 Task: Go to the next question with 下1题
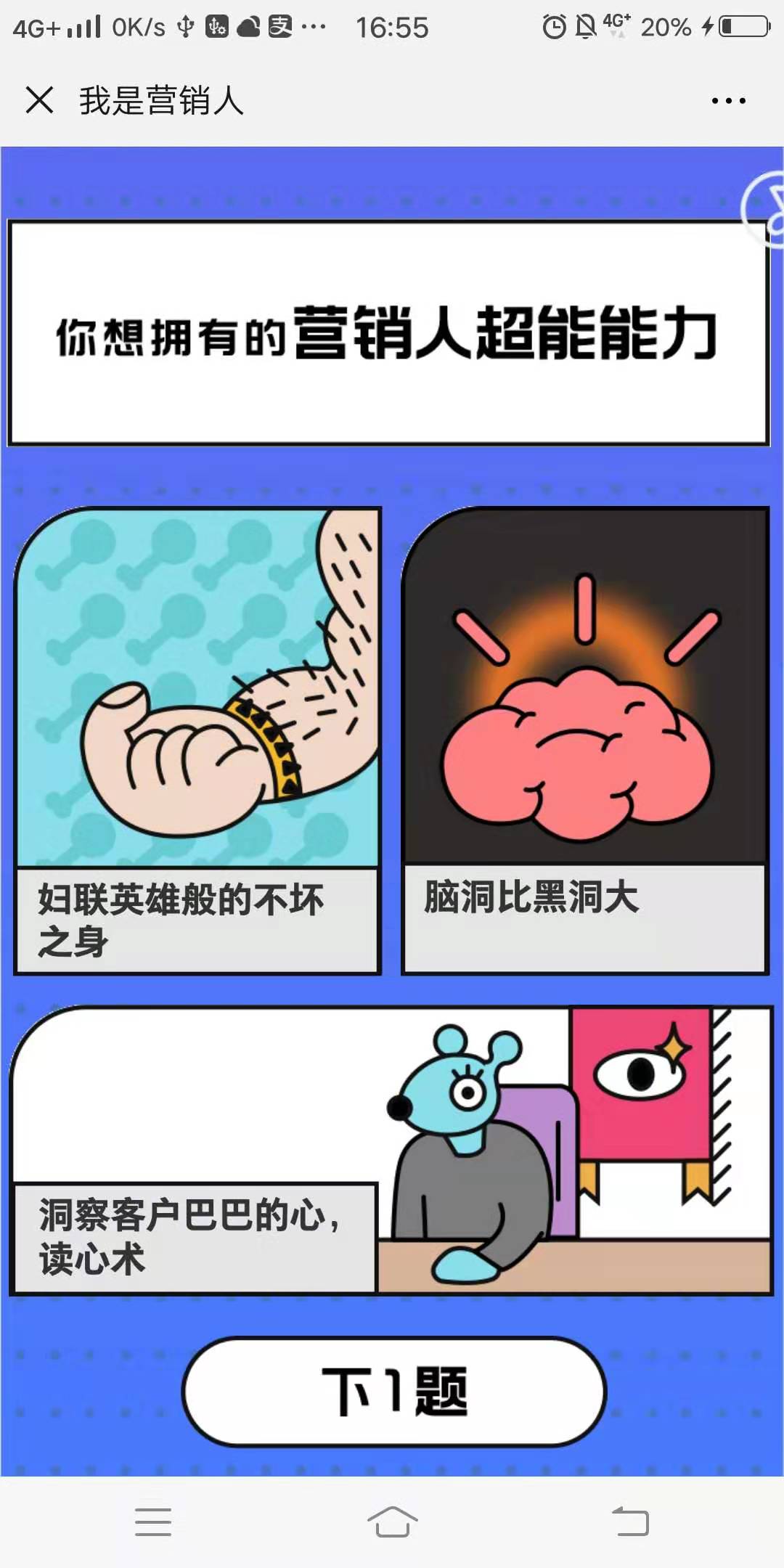[x=394, y=1392]
